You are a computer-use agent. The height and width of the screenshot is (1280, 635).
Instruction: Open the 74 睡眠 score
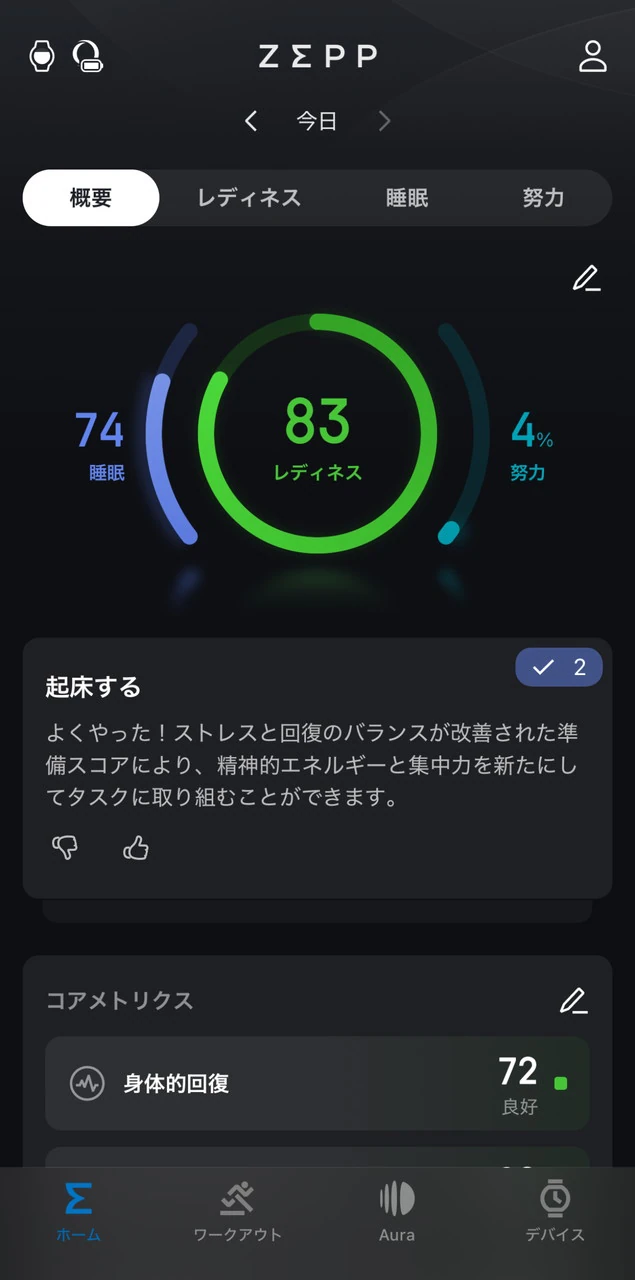point(100,444)
